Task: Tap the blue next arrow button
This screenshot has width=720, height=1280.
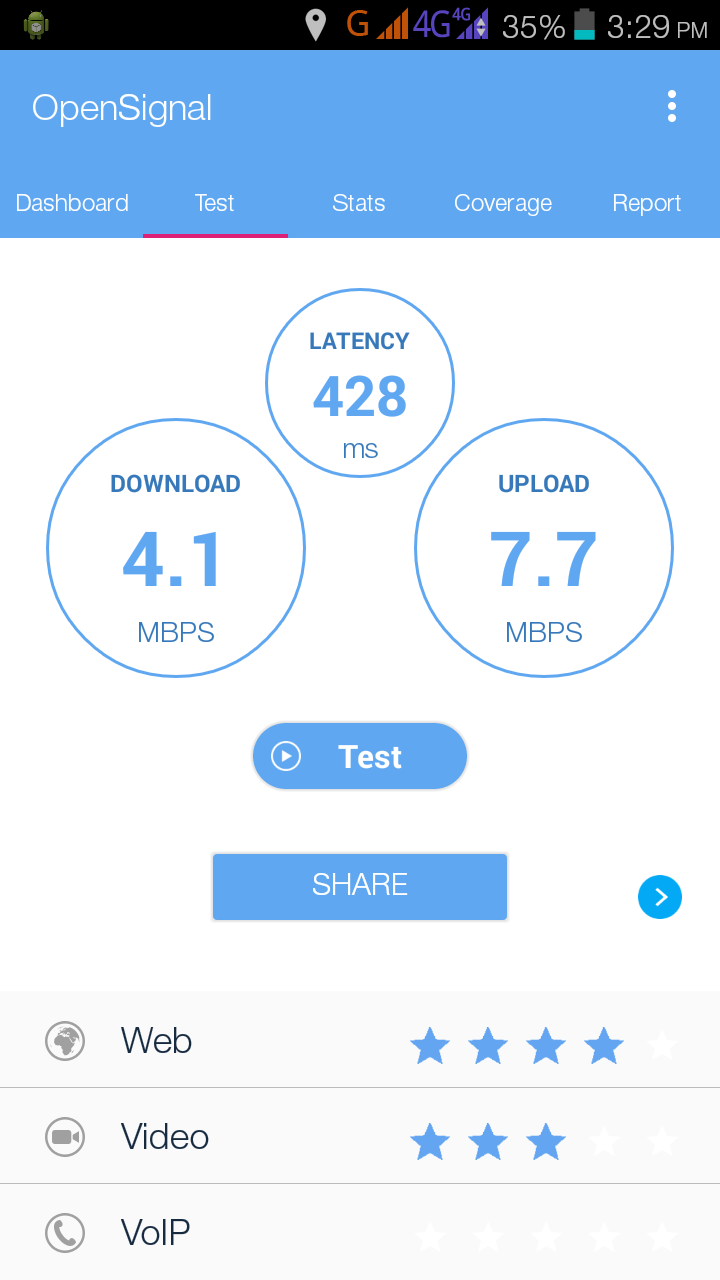Action: point(660,897)
